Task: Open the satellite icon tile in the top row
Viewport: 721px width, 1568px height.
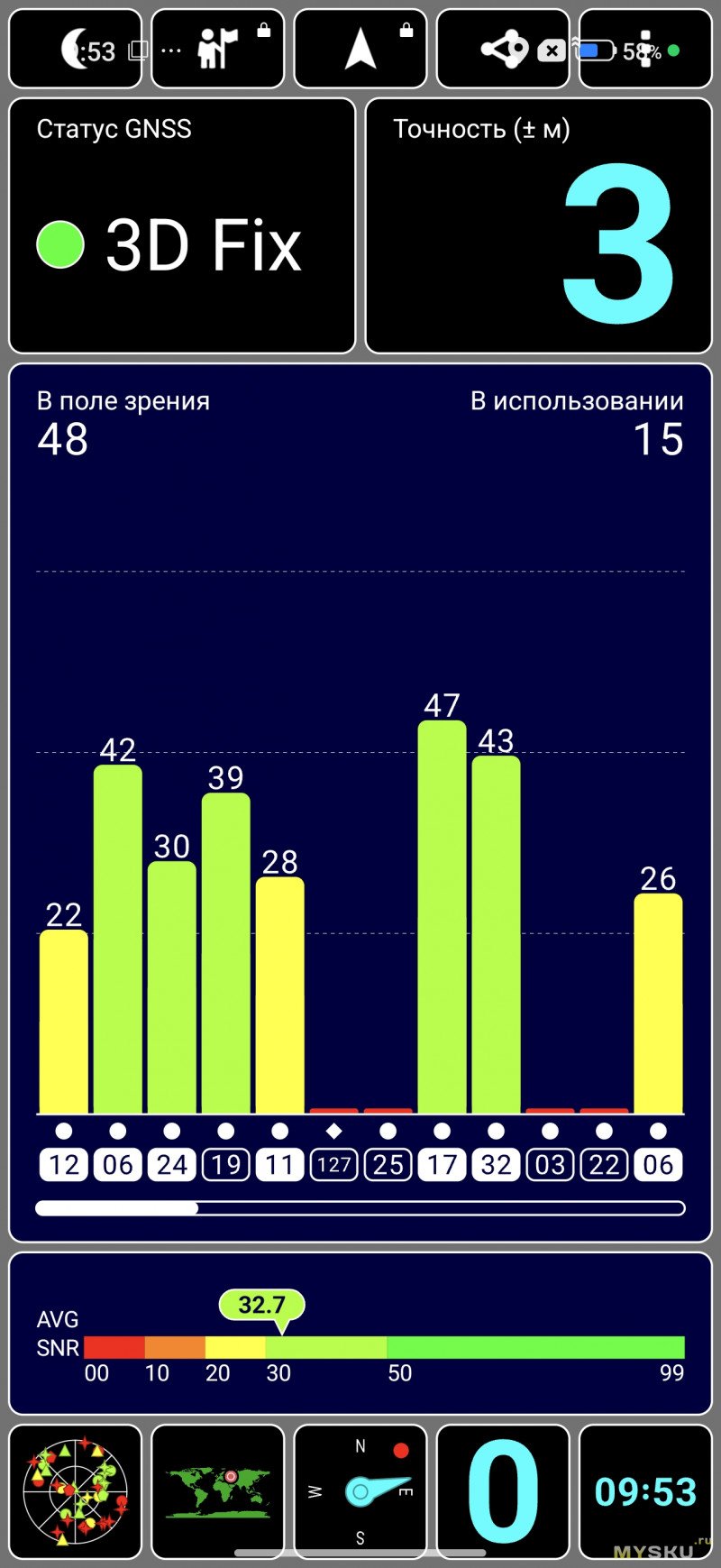Action: coord(644,50)
